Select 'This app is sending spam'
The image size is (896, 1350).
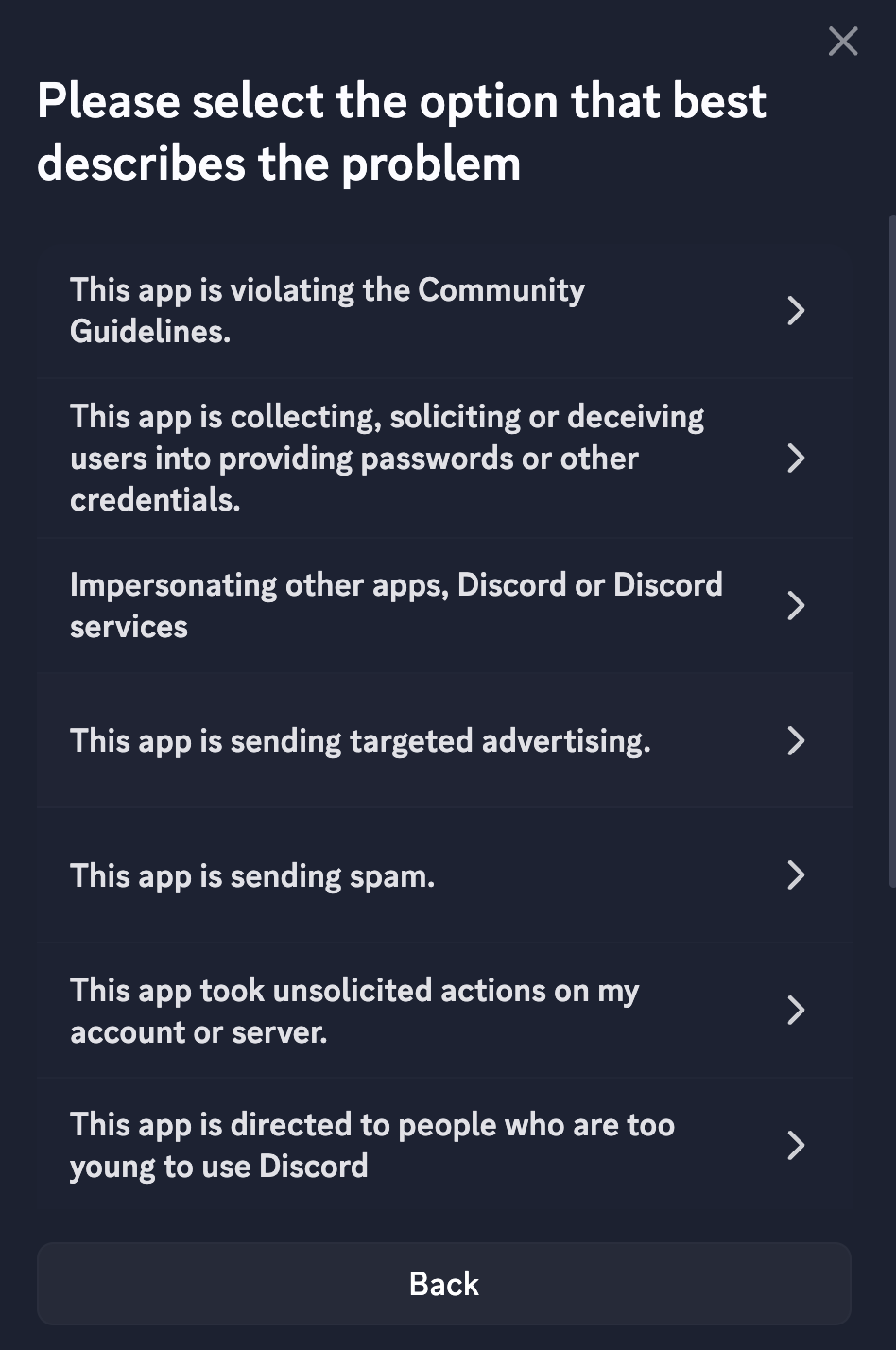pos(444,875)
